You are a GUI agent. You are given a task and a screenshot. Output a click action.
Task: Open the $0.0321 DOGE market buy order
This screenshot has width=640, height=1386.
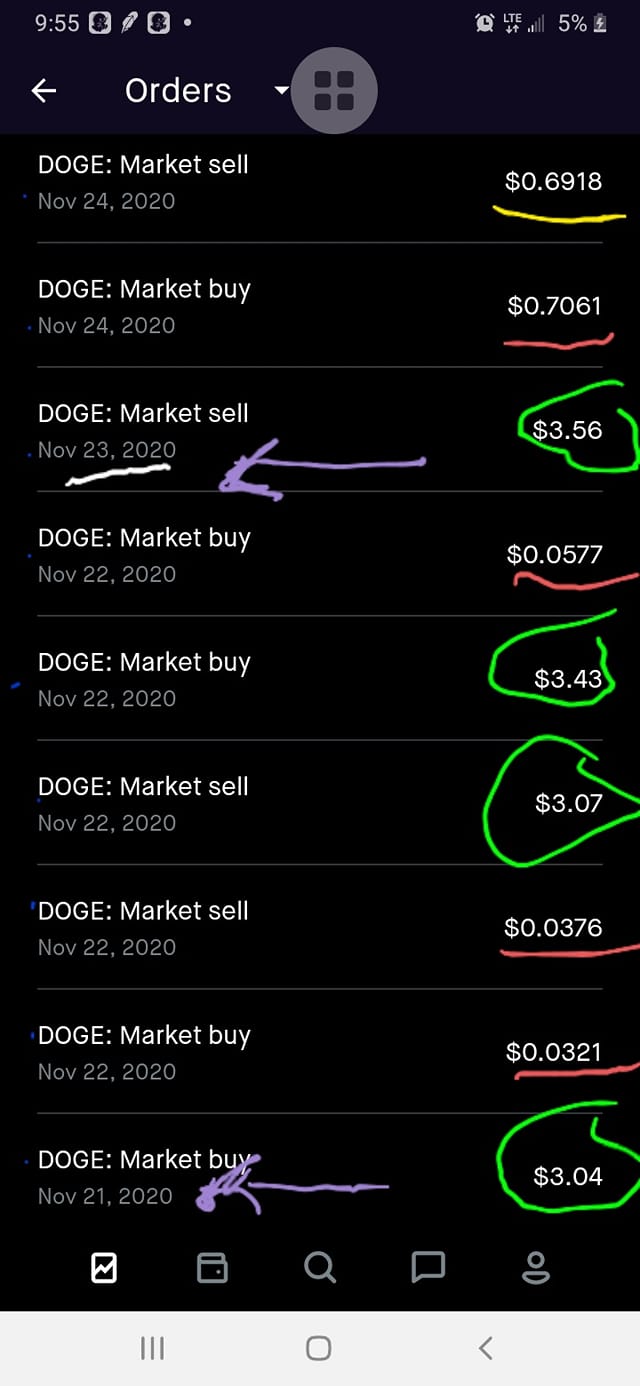click(x=320, y=1052)
